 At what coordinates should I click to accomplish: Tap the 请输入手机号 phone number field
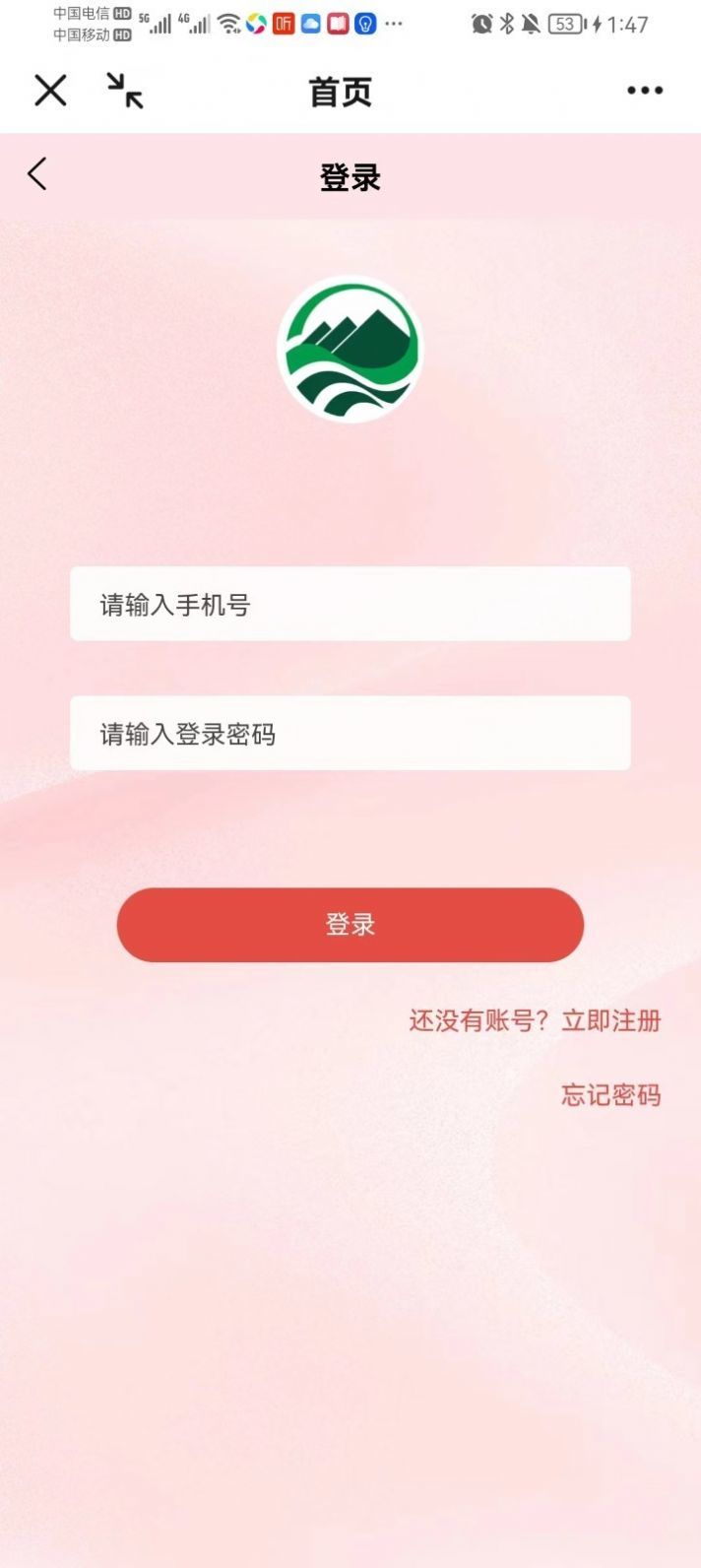coord(350,604)
